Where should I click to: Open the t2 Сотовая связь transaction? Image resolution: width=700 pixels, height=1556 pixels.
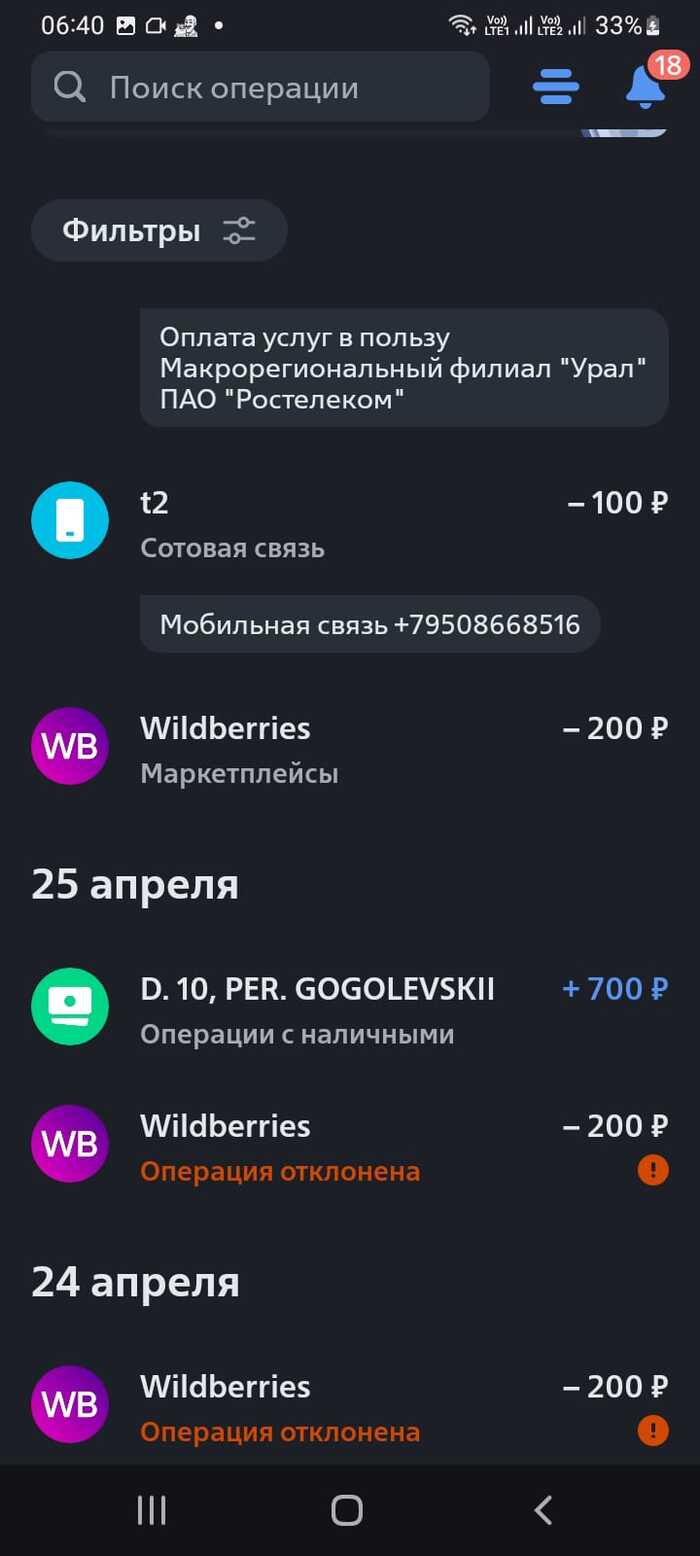(x=350, y=524)
